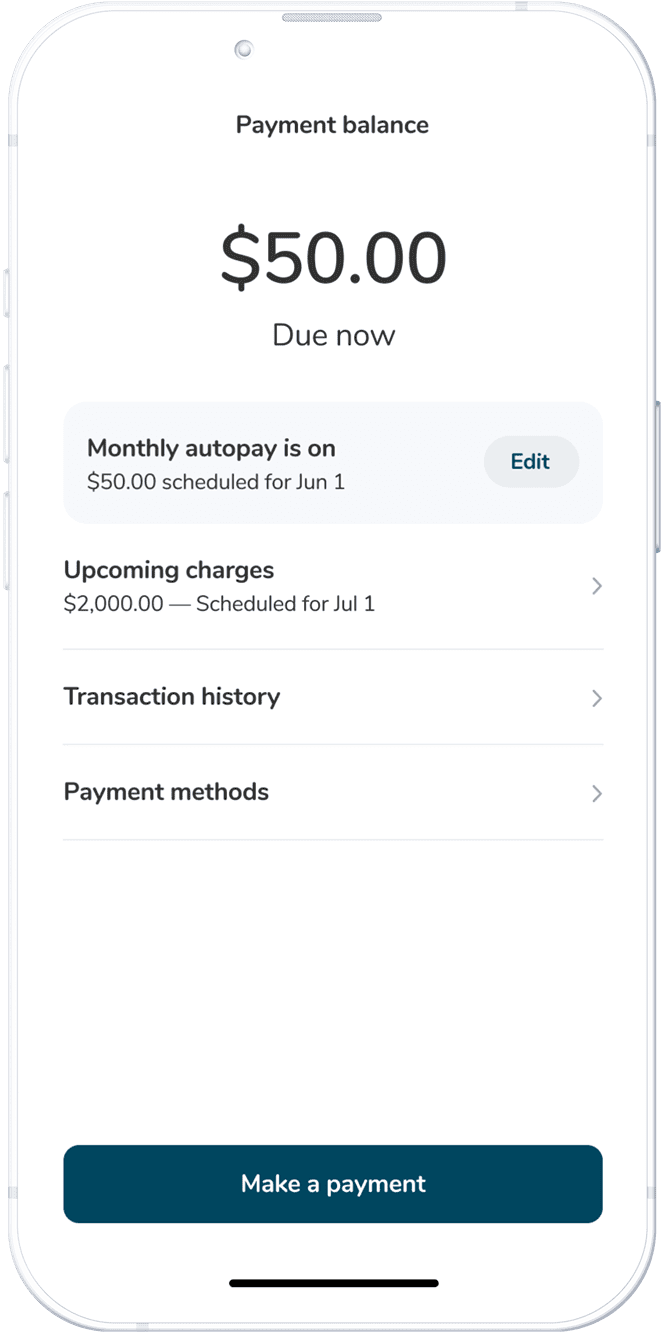
Task: Edit the monthly autopay settings
Action: click(531, 462)
